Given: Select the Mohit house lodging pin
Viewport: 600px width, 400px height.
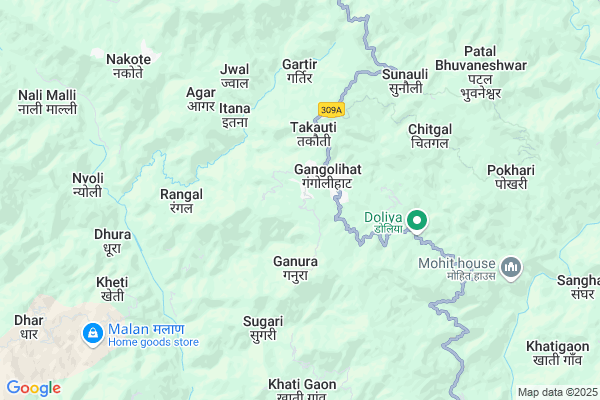Looking at the screenshot, I should 511,267.
